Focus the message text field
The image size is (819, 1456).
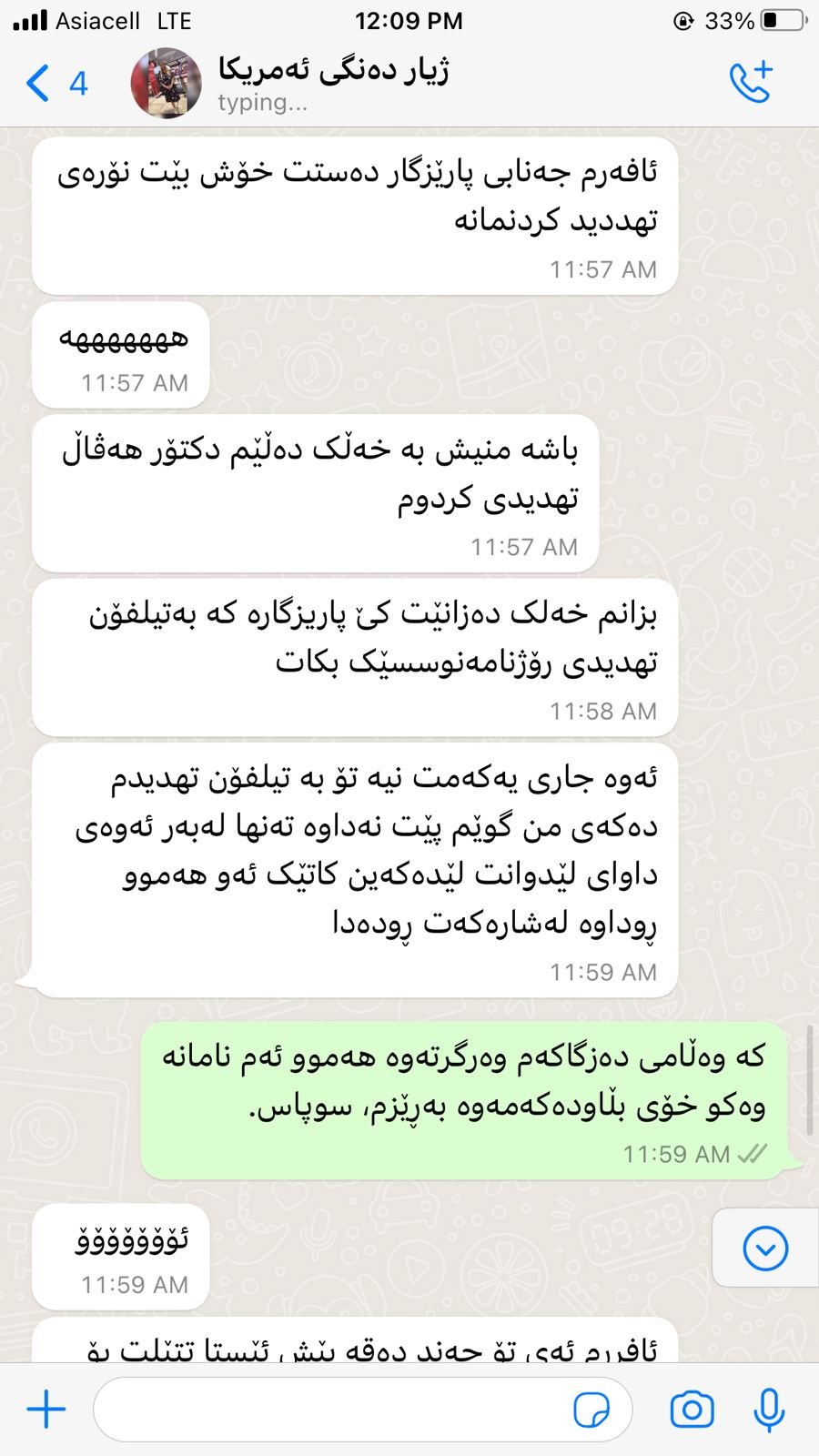tap(328, 1410)
